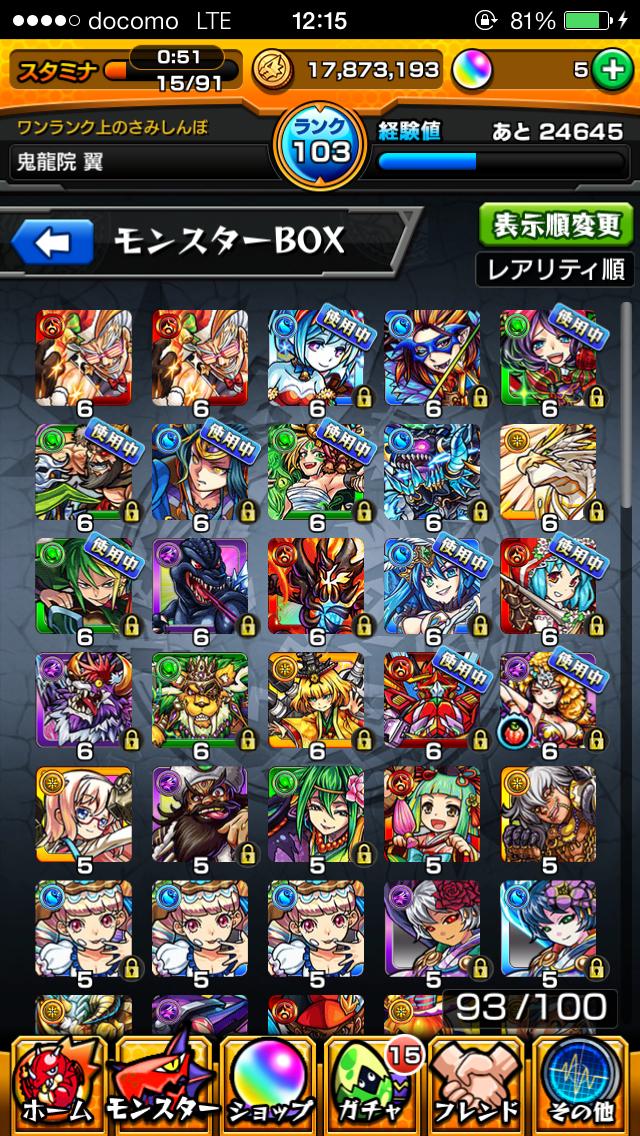Select the white winged horse monster tile
Viewport: 640px width, 1136px height.
coord(548,471)
